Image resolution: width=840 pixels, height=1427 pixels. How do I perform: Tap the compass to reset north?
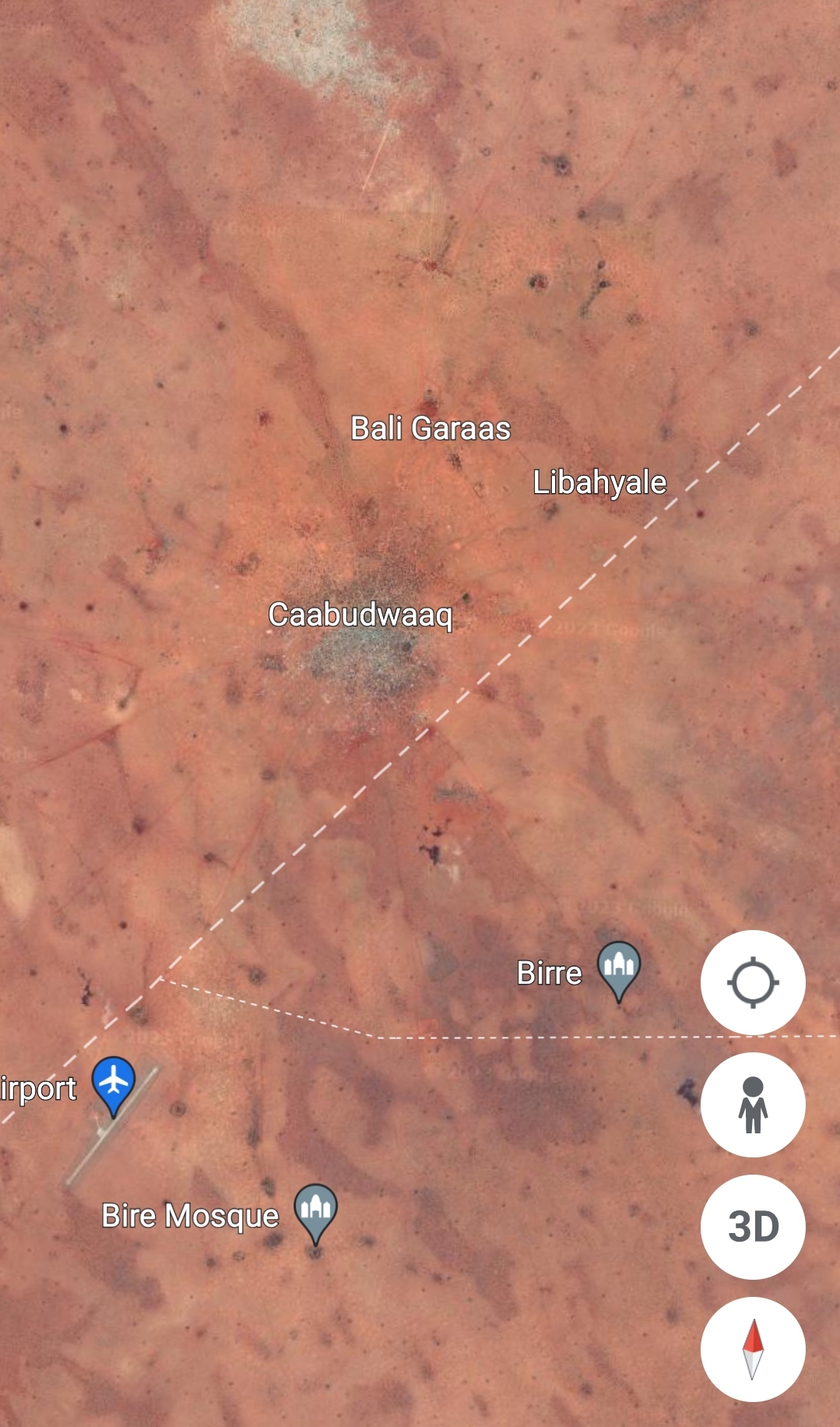click(x=752, y=1348)
